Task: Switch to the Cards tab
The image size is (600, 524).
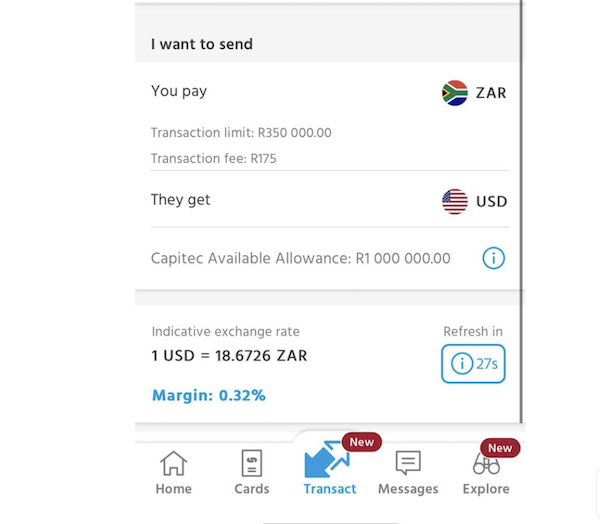Action: pyautogui.click(x=252, y=472)
